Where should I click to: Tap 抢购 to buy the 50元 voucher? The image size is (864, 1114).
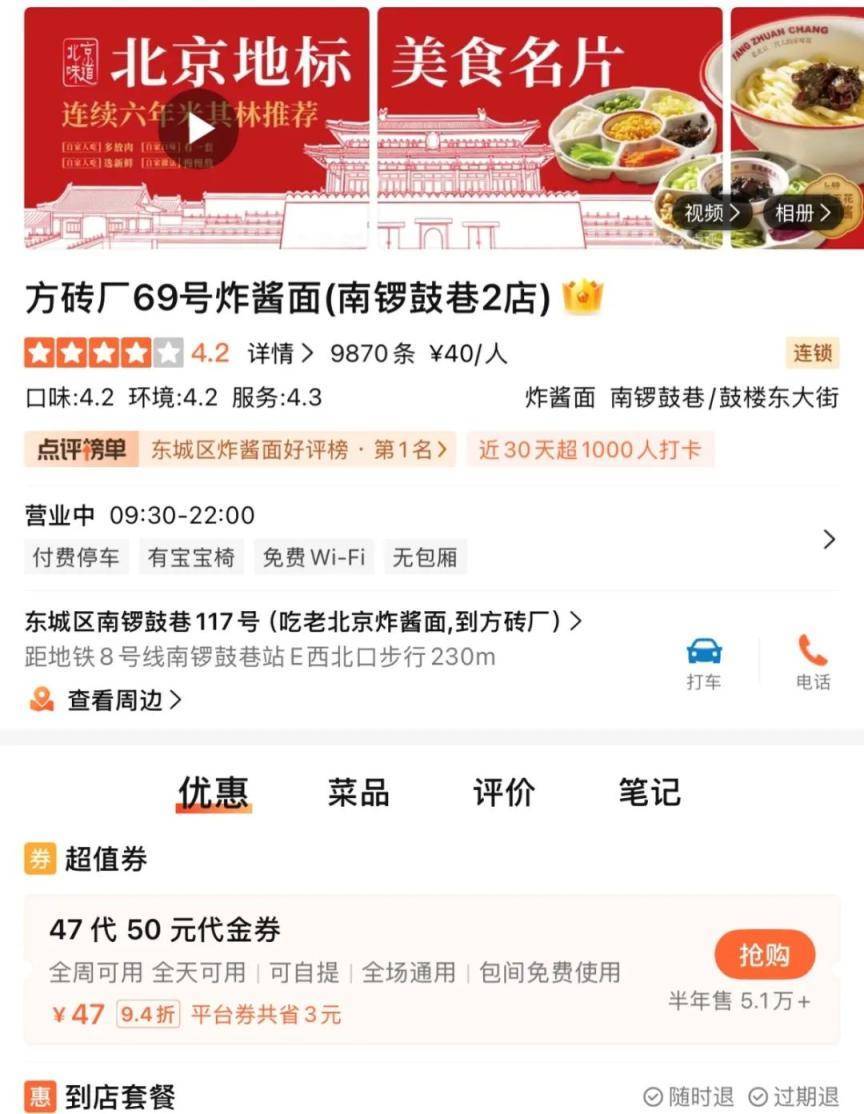[x=764, y=956]
